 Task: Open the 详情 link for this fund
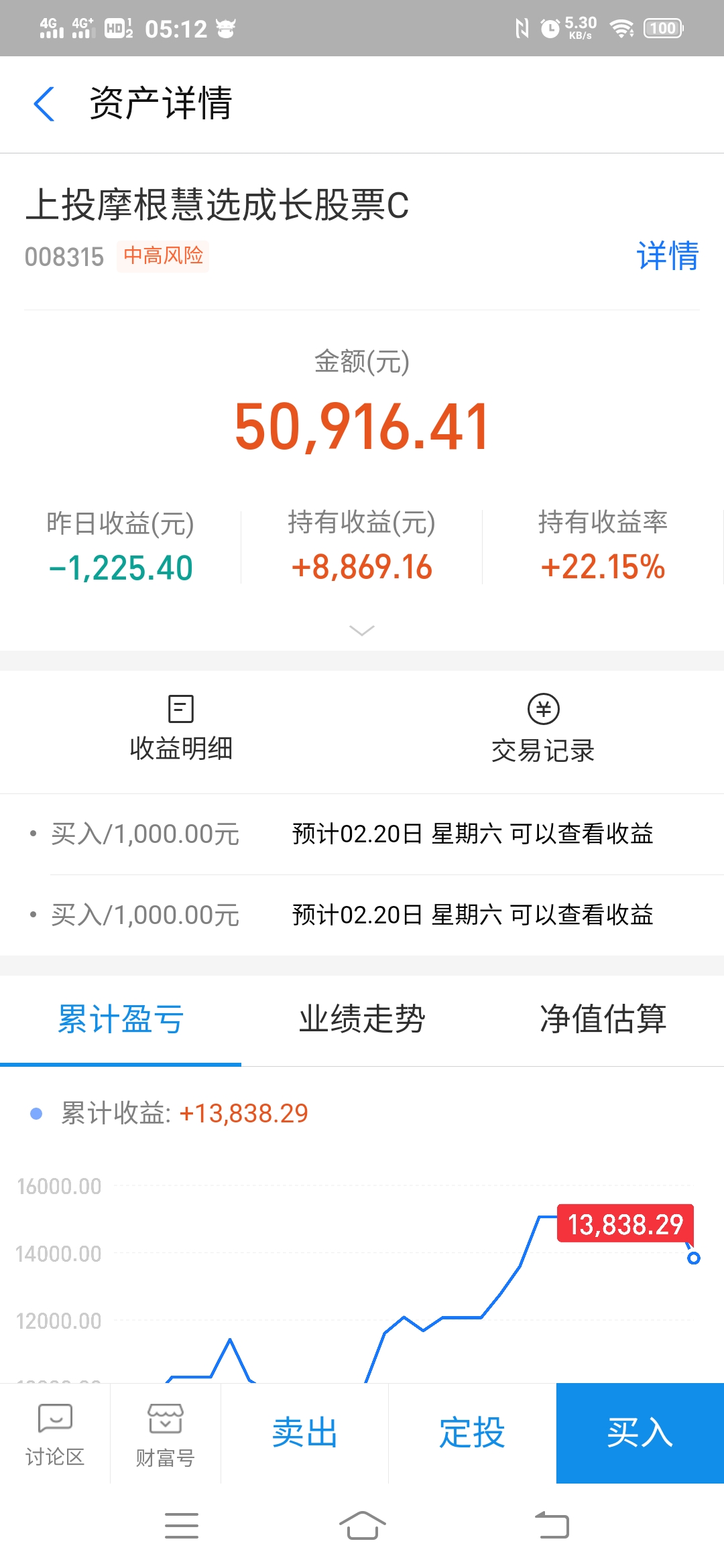click(x=667, y=256)
